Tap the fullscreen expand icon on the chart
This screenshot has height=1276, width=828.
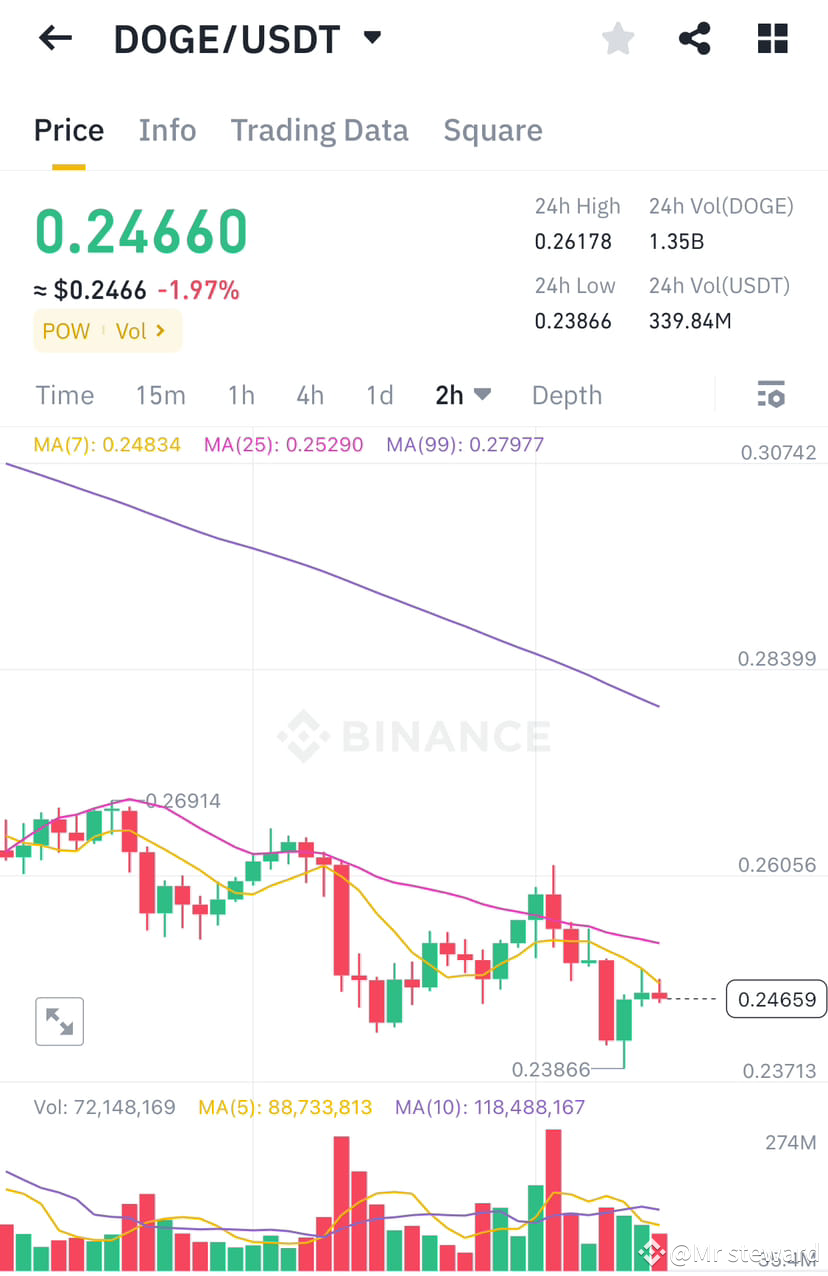point(59,1021)
